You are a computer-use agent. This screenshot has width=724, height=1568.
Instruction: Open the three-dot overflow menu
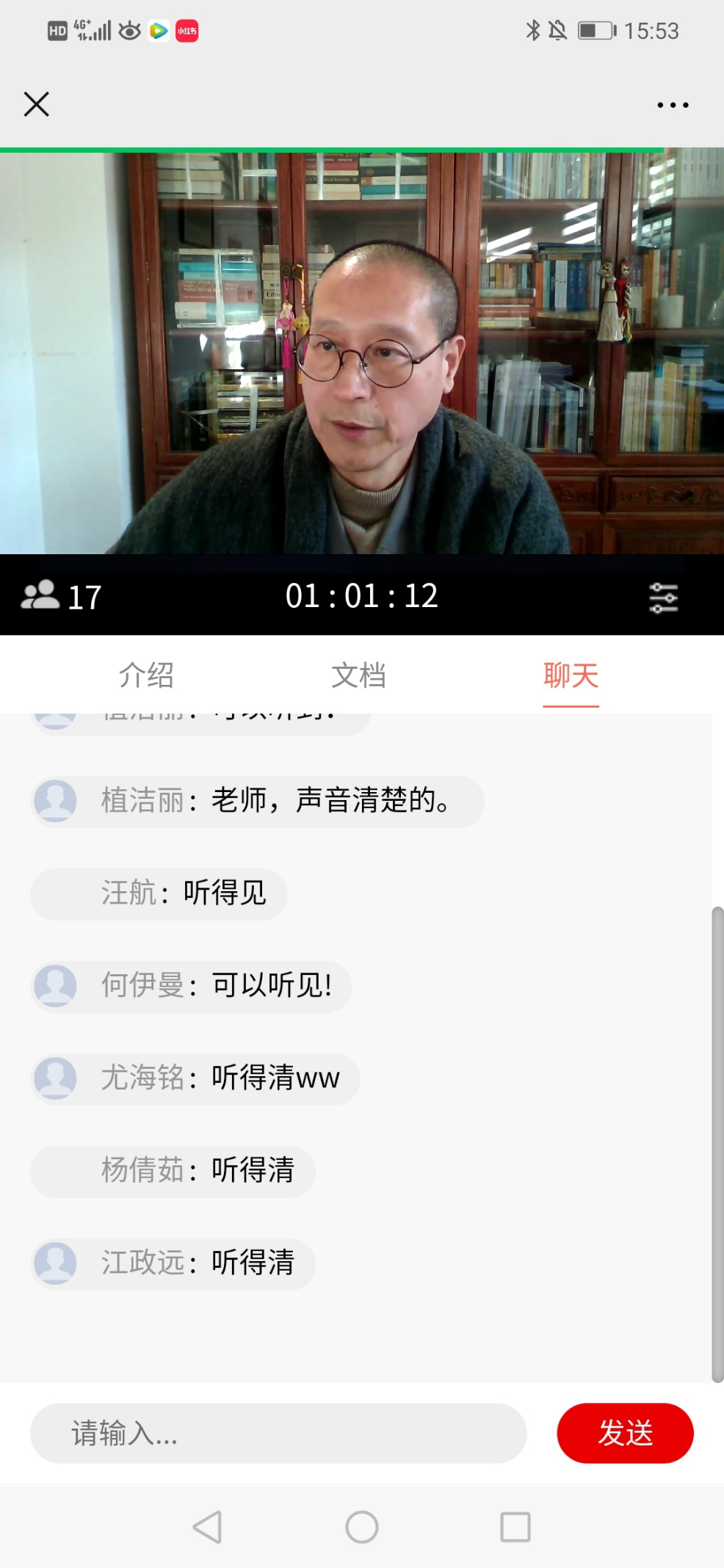point(673,105)
